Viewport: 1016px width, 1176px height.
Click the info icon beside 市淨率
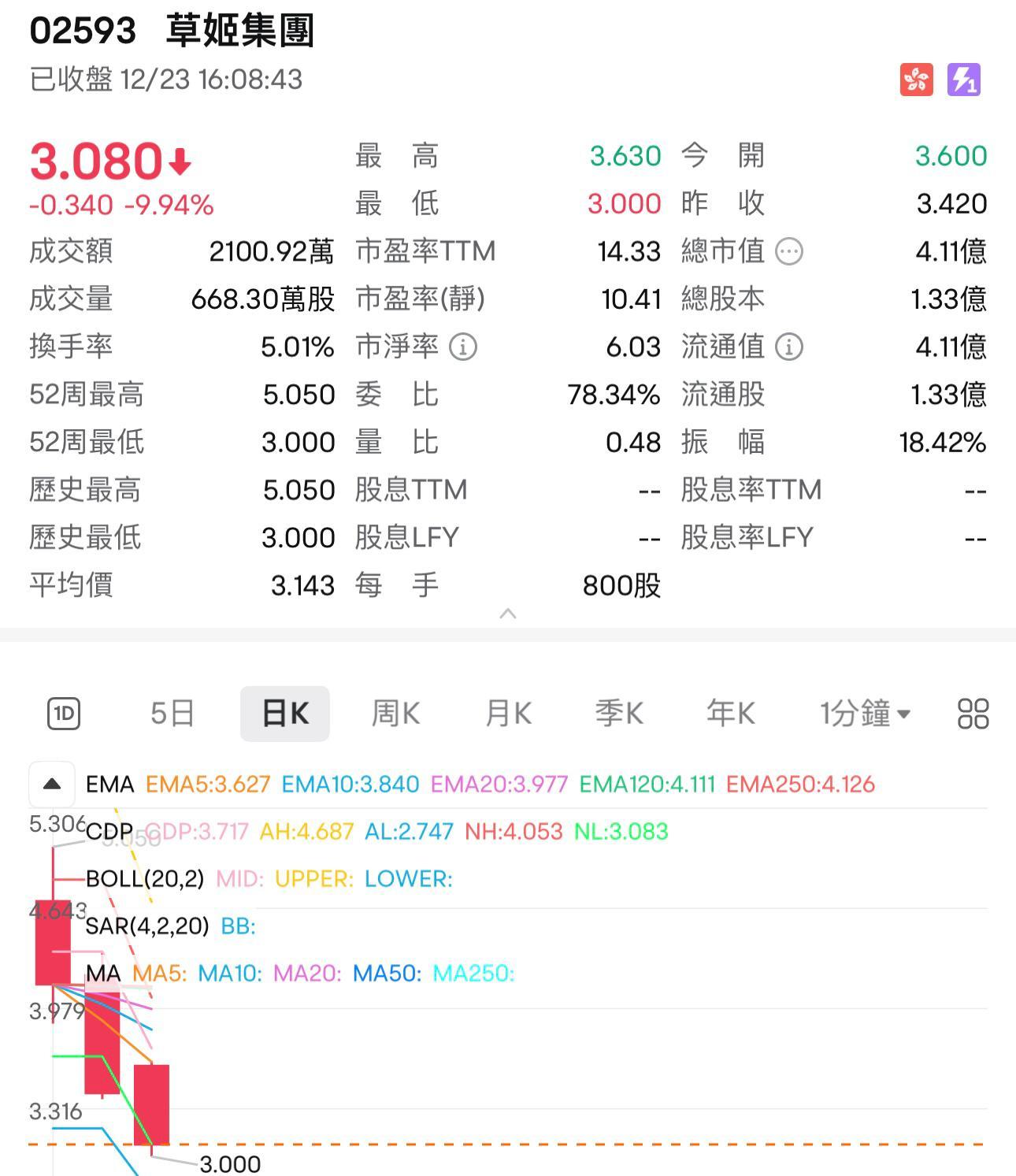click(462, 347)
